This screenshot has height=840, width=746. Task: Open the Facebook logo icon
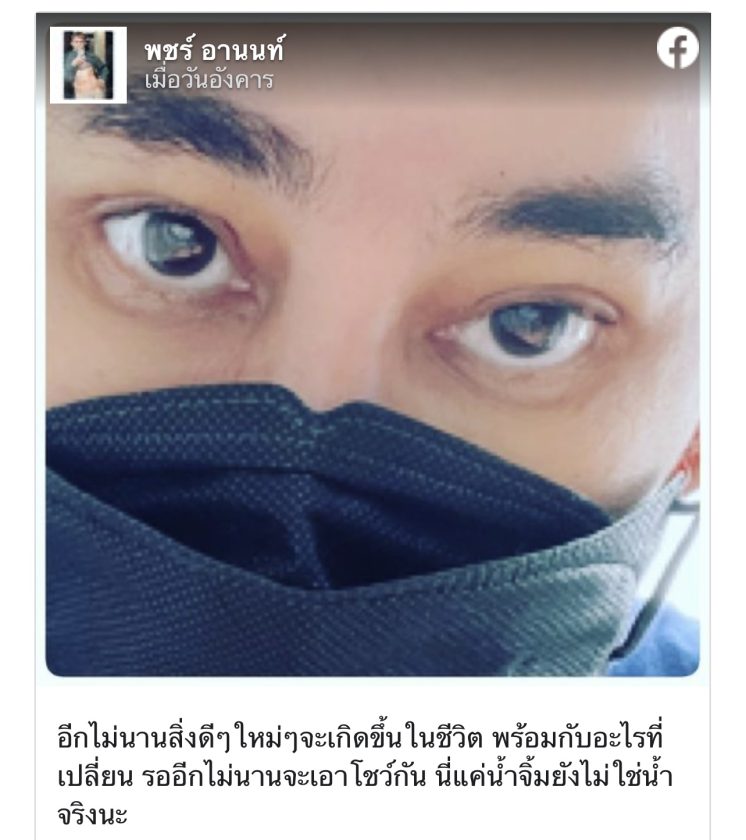click(677, 49)
